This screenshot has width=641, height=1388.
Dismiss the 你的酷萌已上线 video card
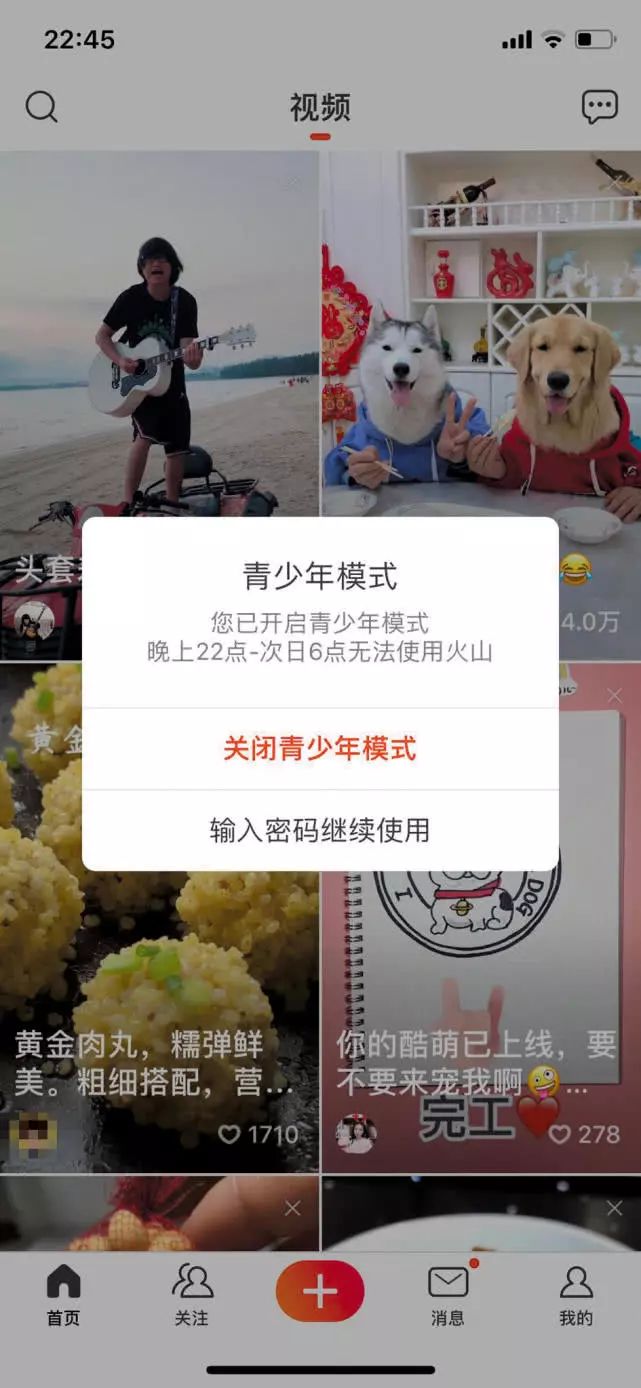pos(614,695)
